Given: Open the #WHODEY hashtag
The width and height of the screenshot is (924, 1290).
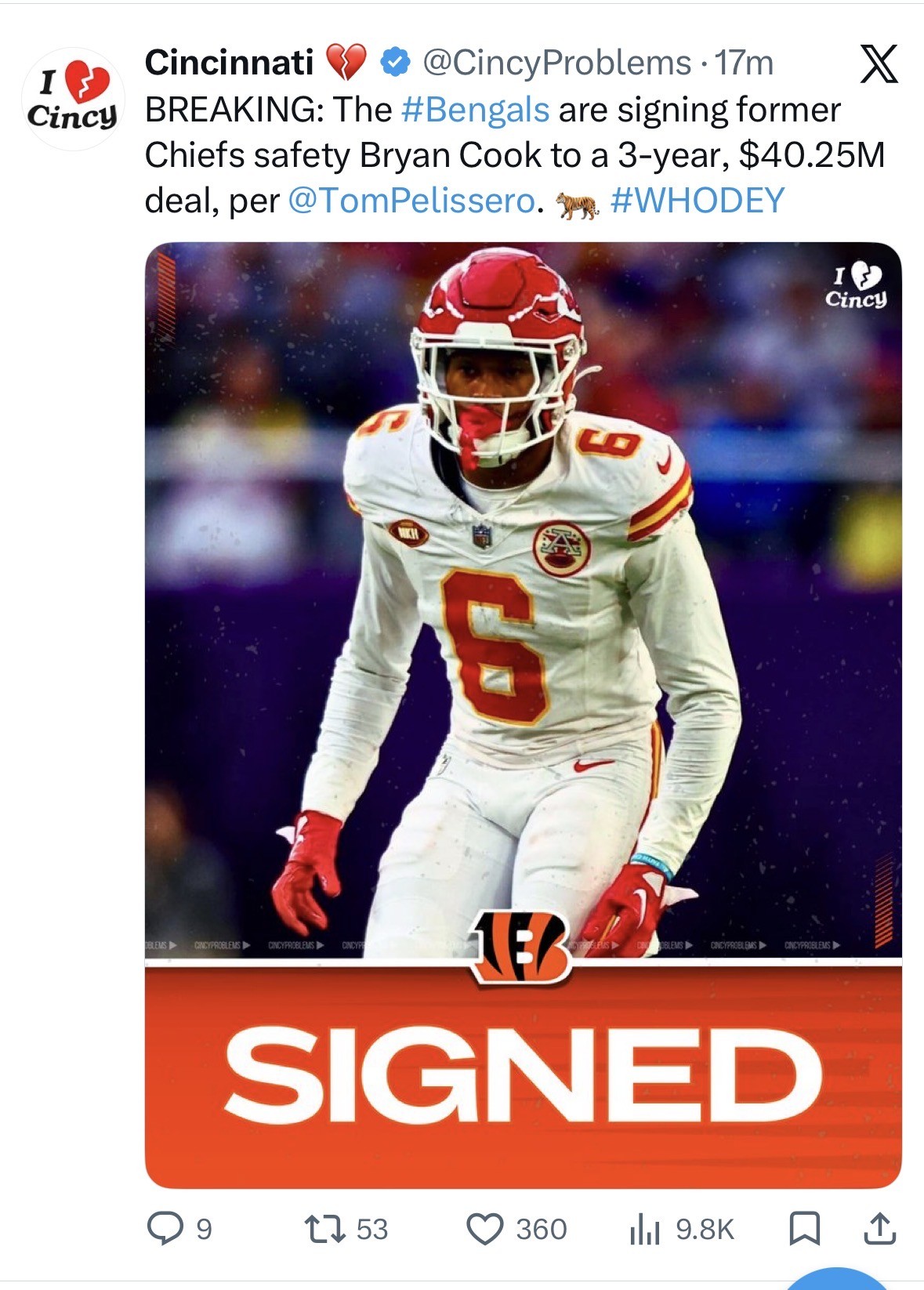Looking at the screenshot, I should click(697, 201).
